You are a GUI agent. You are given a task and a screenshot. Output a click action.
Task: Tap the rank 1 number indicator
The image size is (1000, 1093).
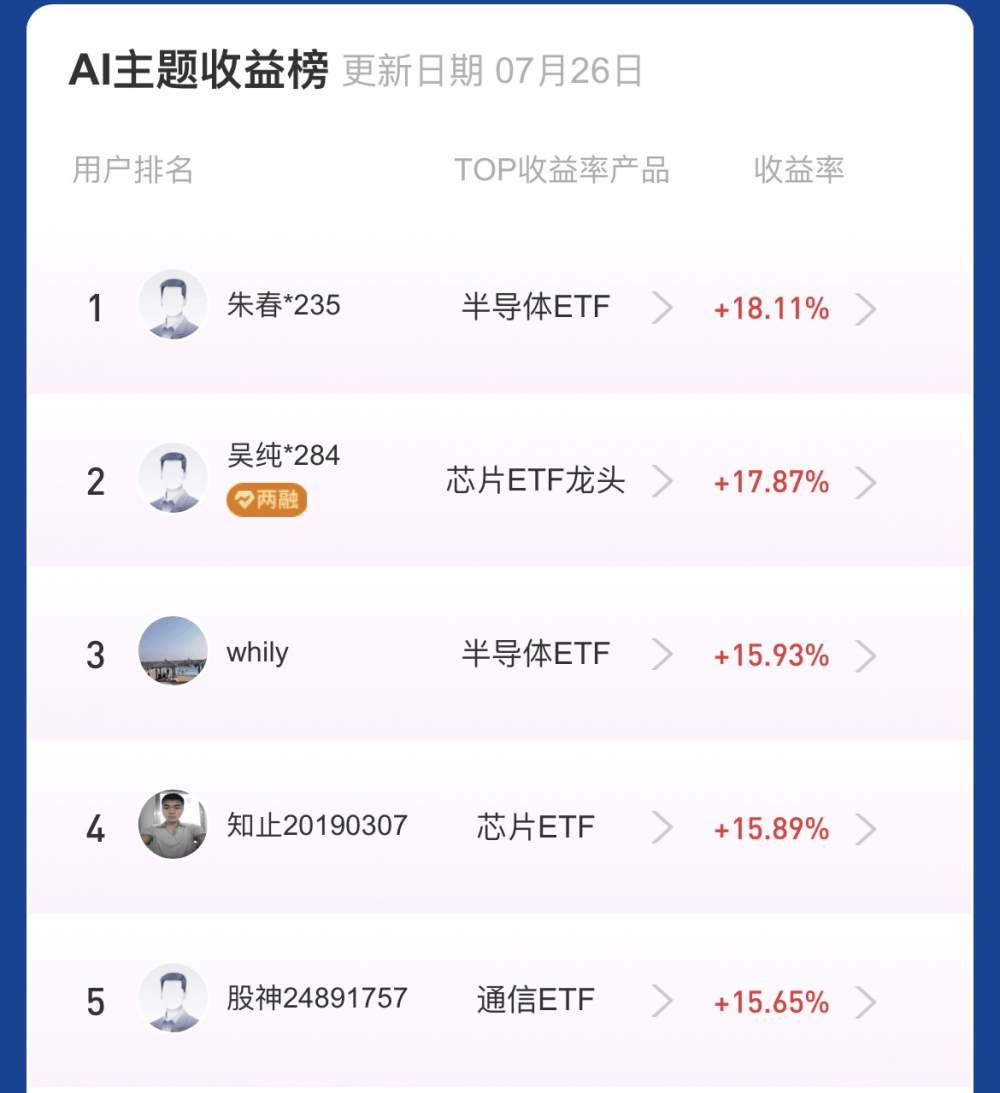pyautogui.click(x=95, y=306)
